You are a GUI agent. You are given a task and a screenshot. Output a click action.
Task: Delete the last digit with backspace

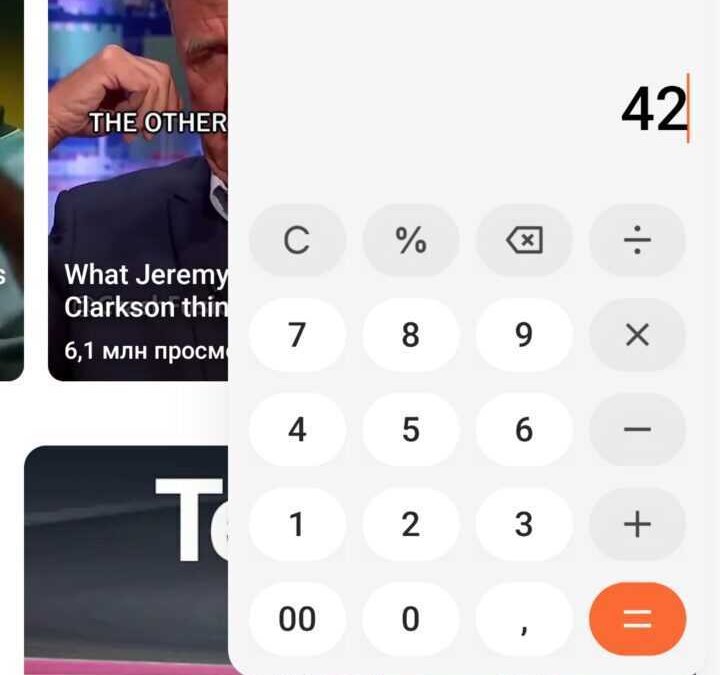coord(524,241)
